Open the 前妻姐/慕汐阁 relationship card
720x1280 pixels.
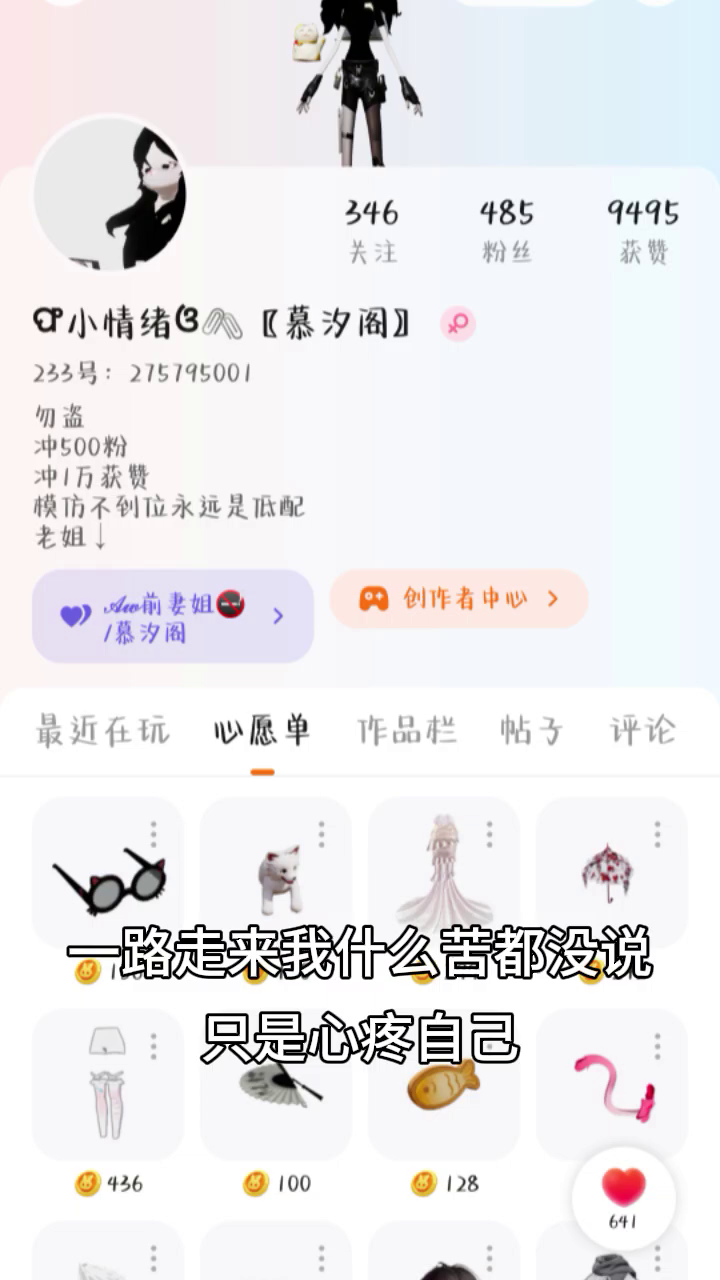[x=173, y=617]
